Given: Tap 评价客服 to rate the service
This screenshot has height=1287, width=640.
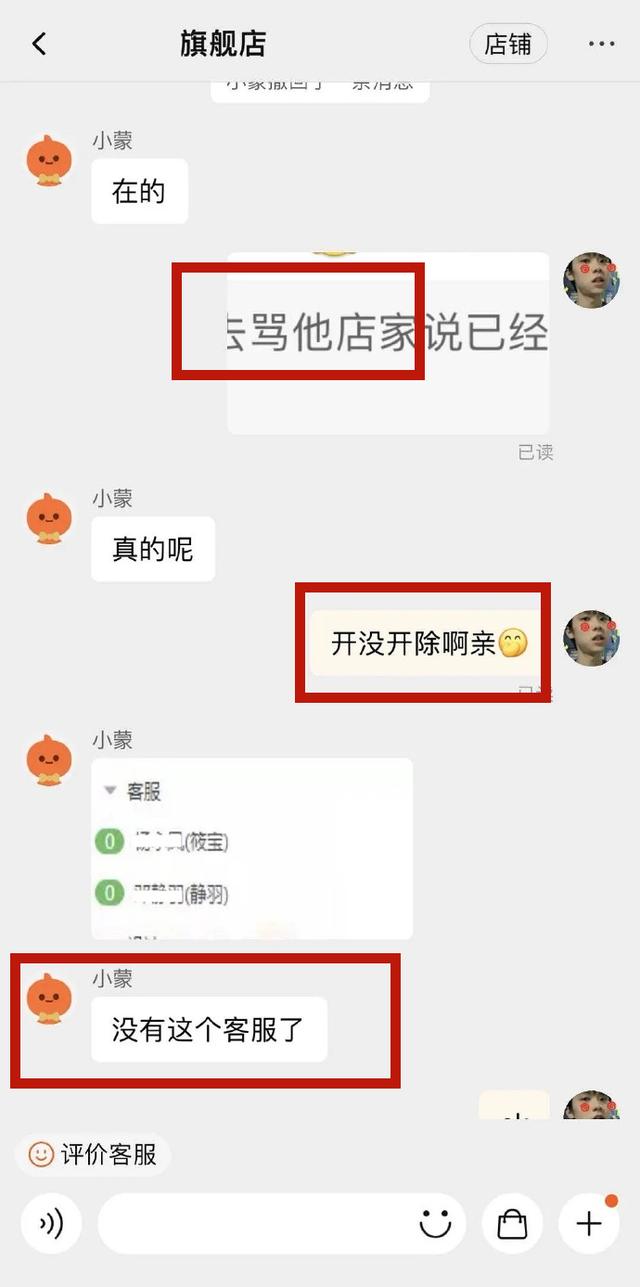Looking at the screenshot, I should pyautogui.click(x=93, y=1154).
